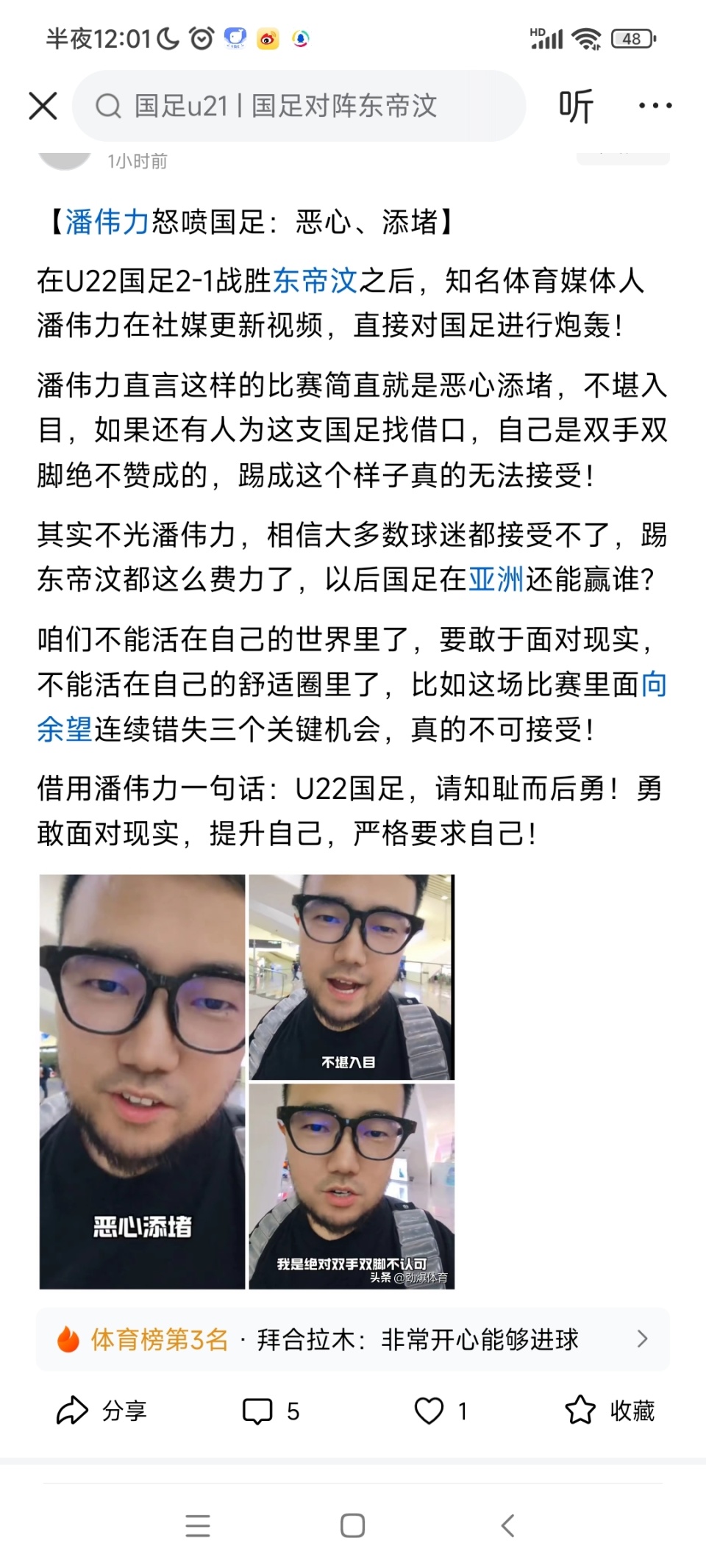Open the 5 comments
This screenshot has width=706, height=1568.
pyautogui.click(x=271, y=1411)
